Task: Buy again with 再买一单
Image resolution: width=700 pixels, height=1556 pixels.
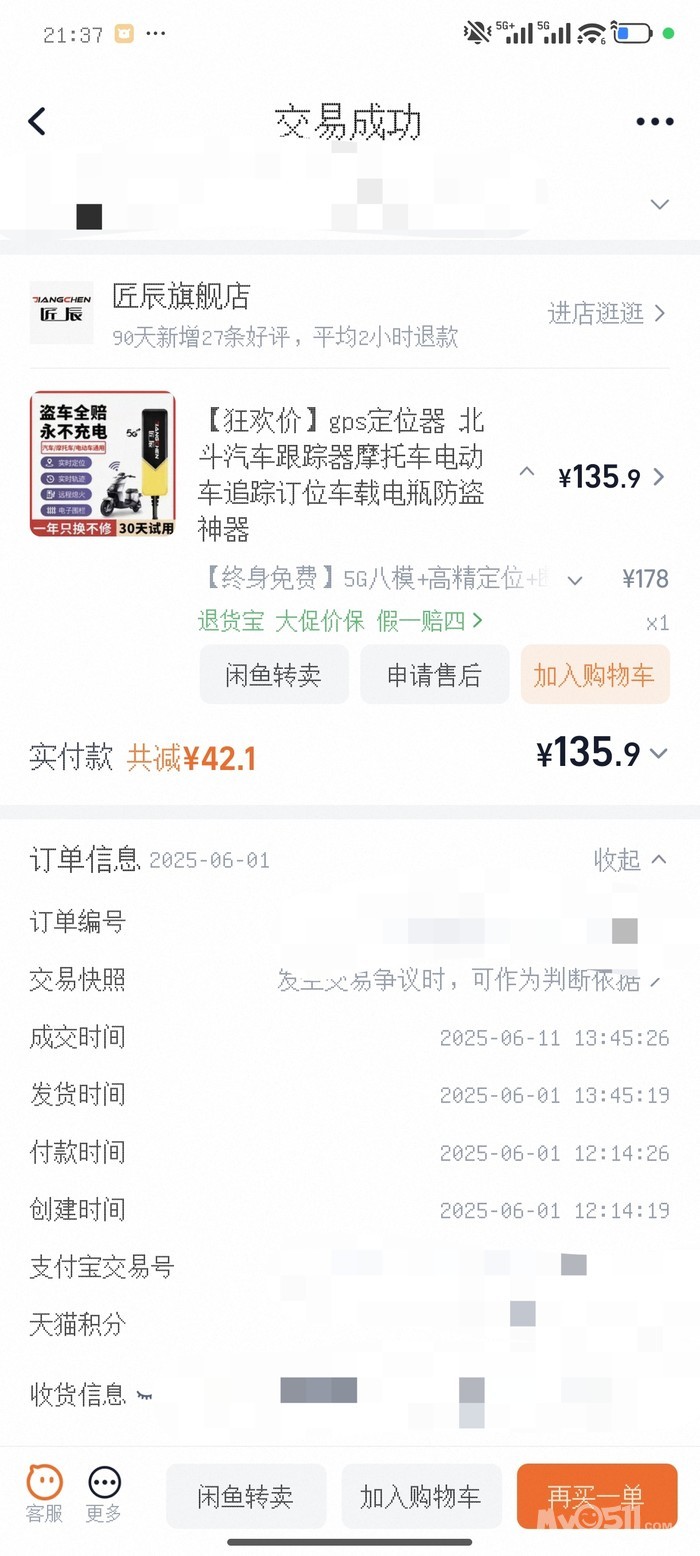Action: click(x=596, y=1496)
